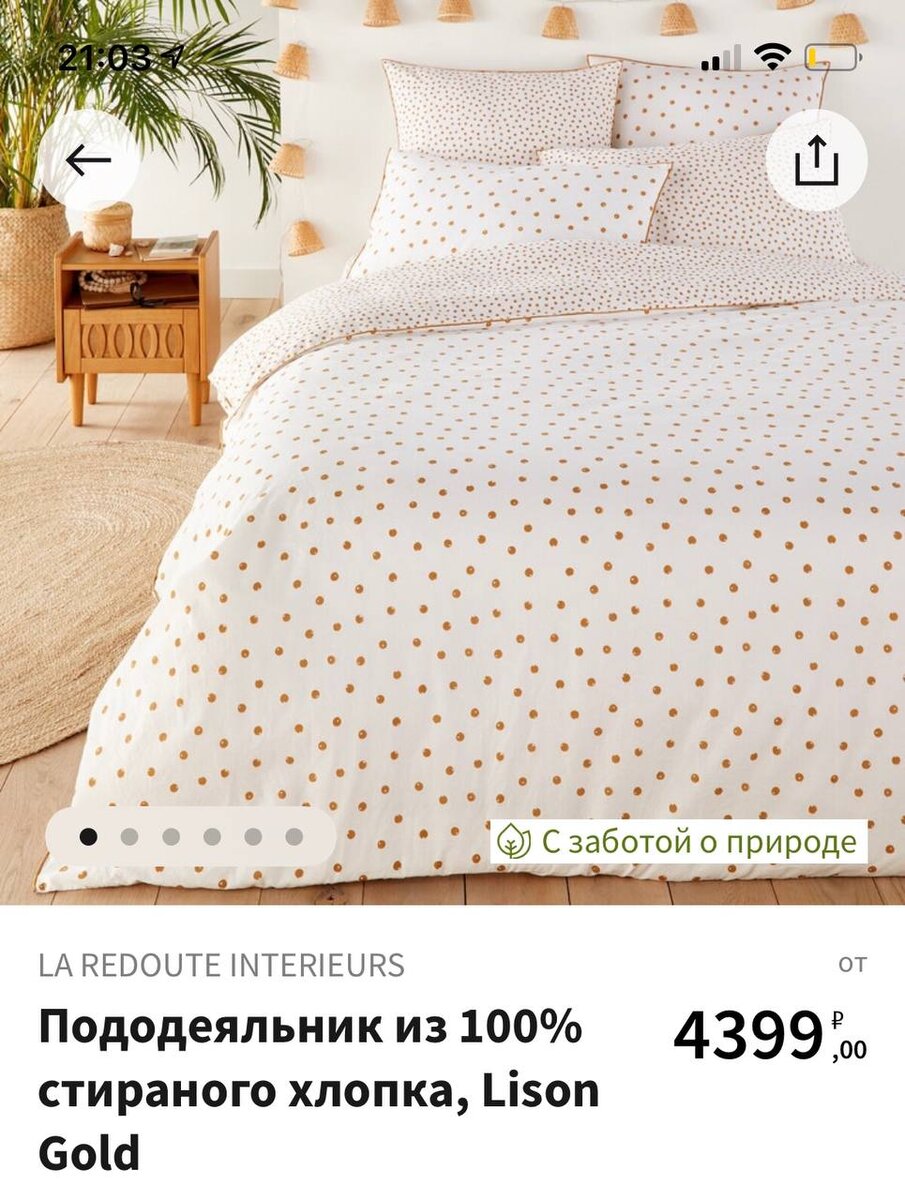The height and width of the screenshot is (1200, 905).
Task: Tap the clock showing 21:03
Action: point(100,53)
